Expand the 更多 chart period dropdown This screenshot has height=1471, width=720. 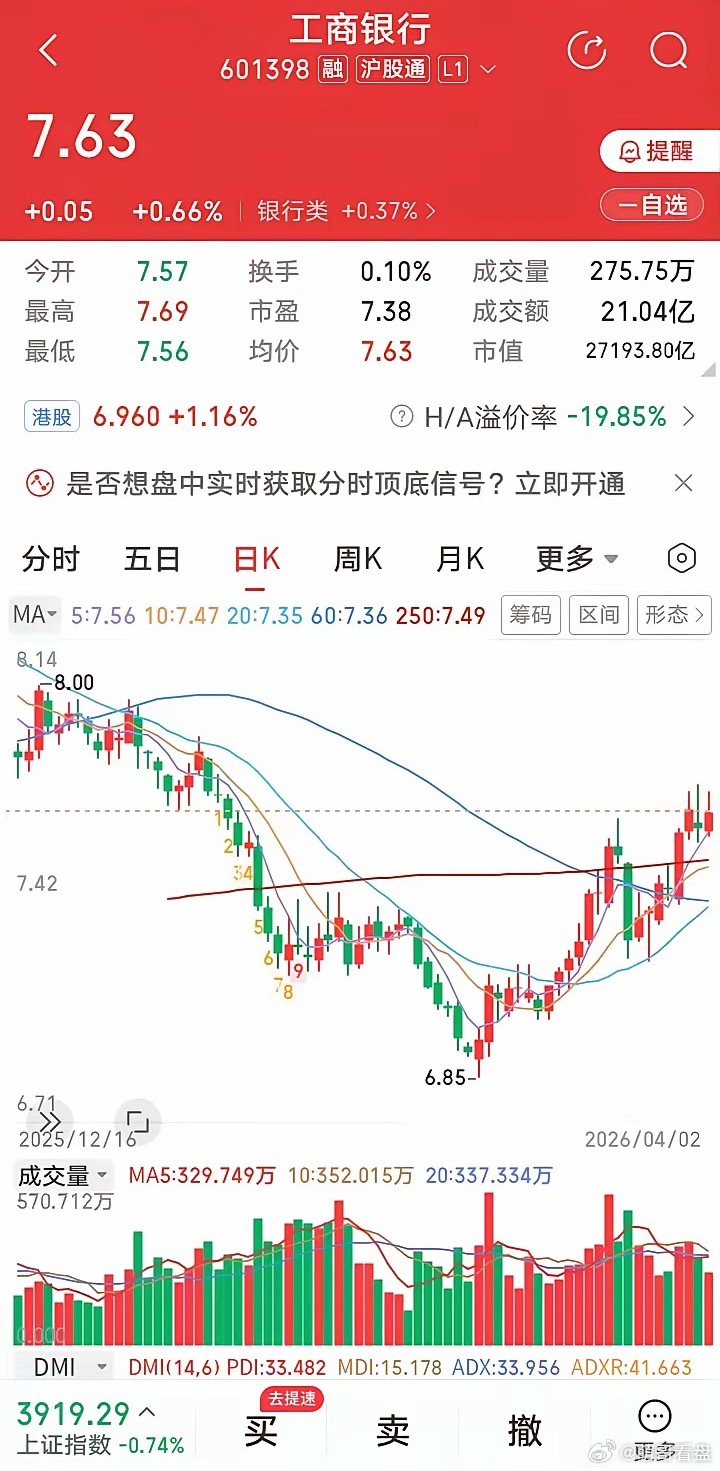575,560
